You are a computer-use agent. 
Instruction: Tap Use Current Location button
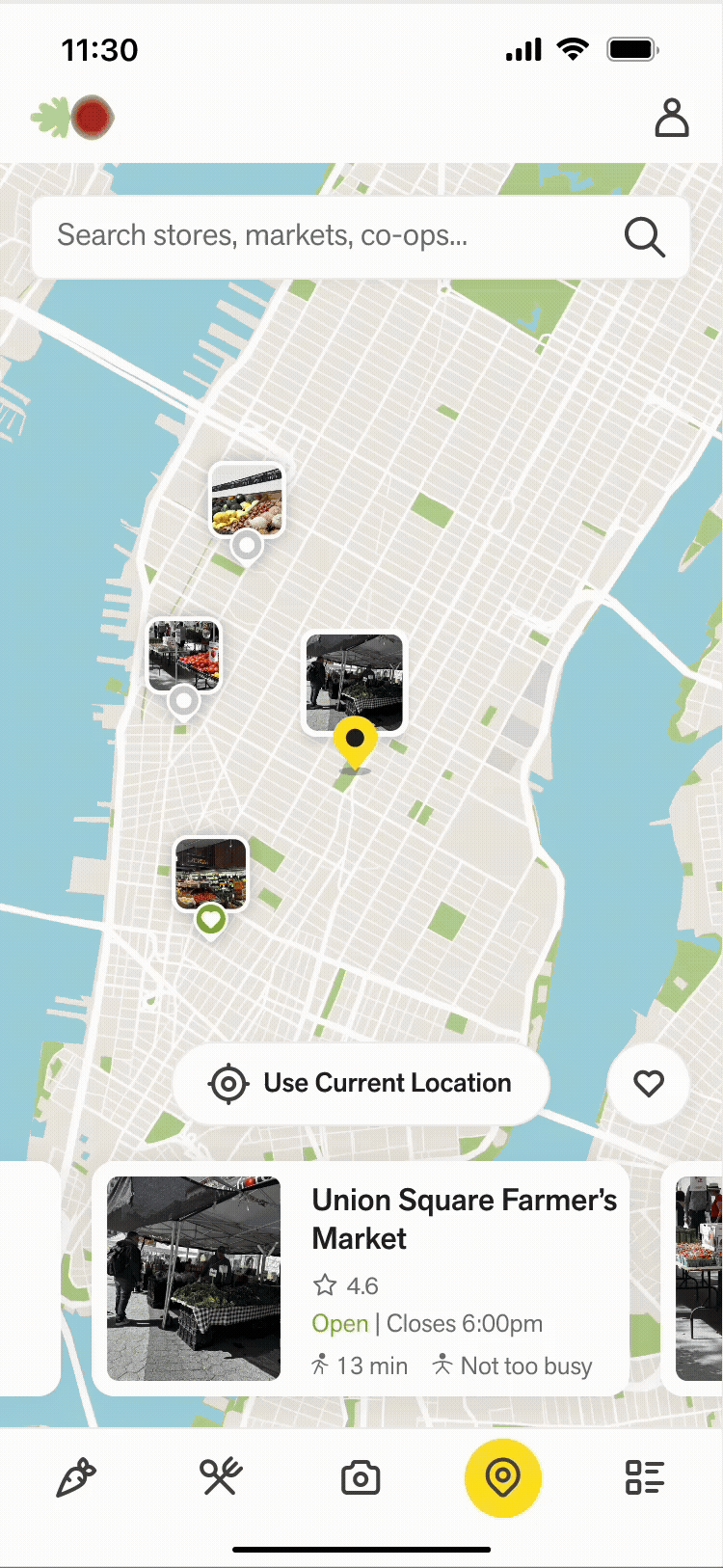(361, 1083)
